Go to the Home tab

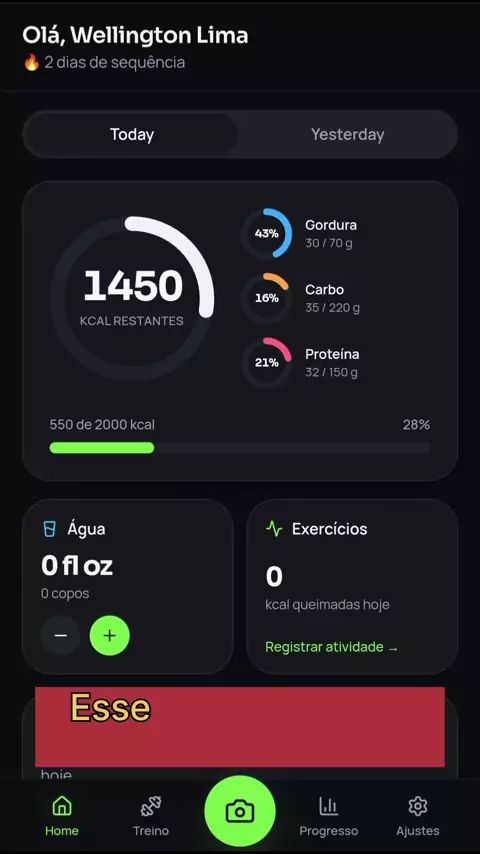point(62,815)
